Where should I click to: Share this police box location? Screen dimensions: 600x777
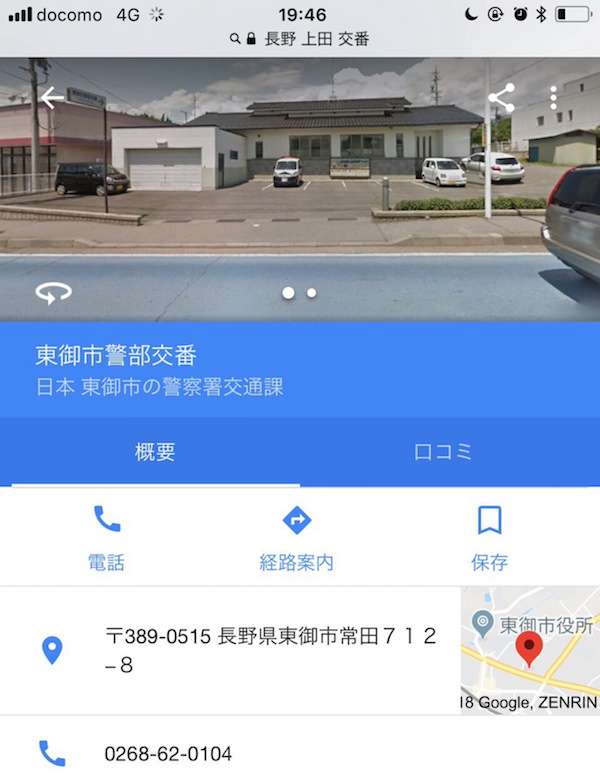tap(501, 98)
